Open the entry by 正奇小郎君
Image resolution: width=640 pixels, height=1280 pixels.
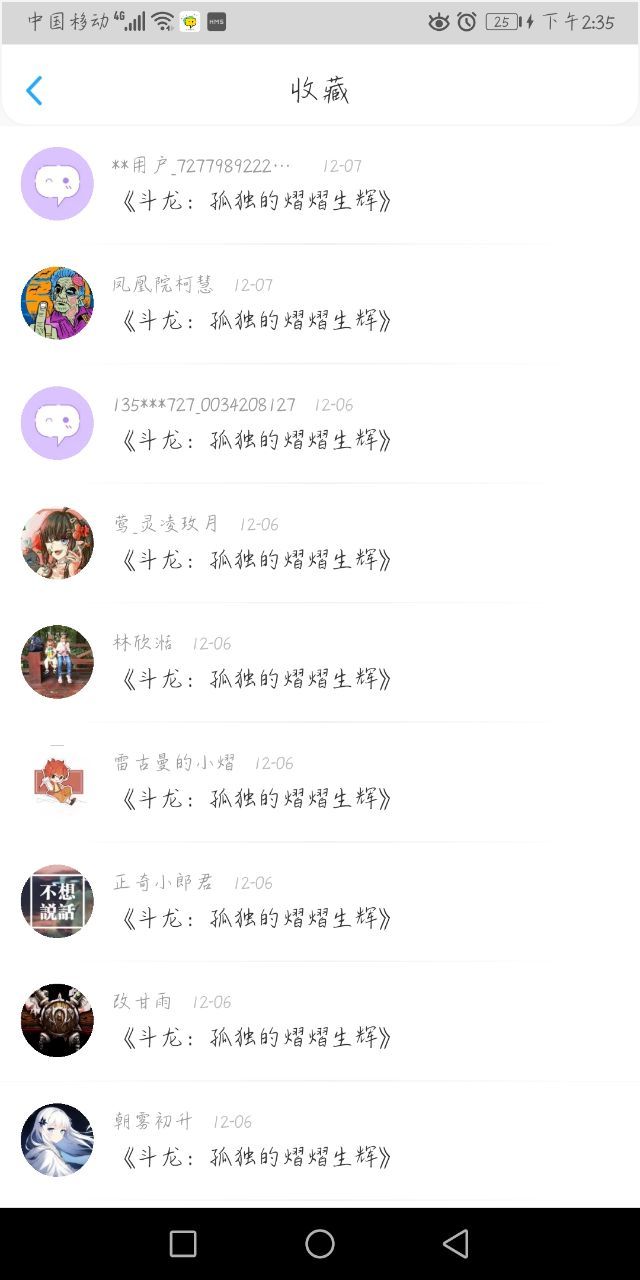click(320, 901)
